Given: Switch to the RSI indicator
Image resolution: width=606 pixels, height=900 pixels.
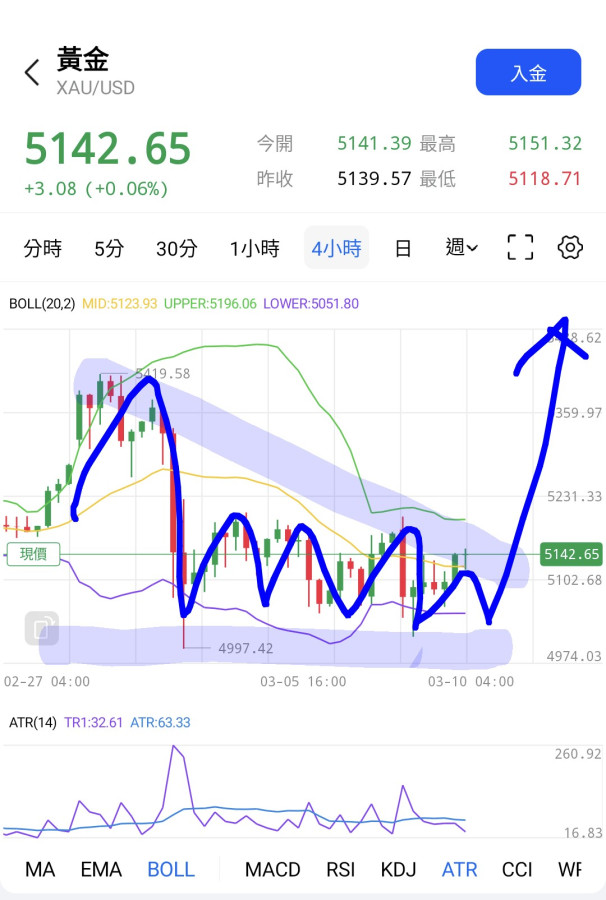Looking at the screenshot, I should coord(340,869).
